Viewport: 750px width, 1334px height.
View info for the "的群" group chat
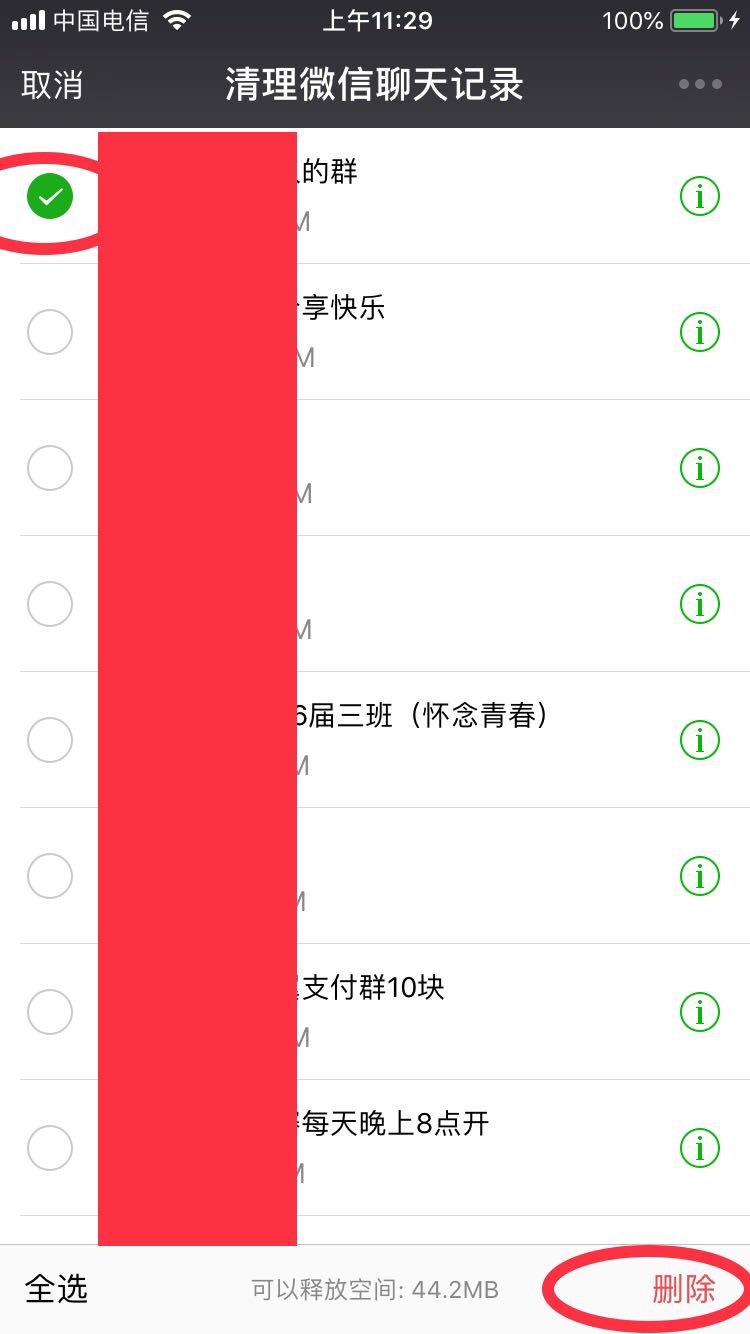699,195
